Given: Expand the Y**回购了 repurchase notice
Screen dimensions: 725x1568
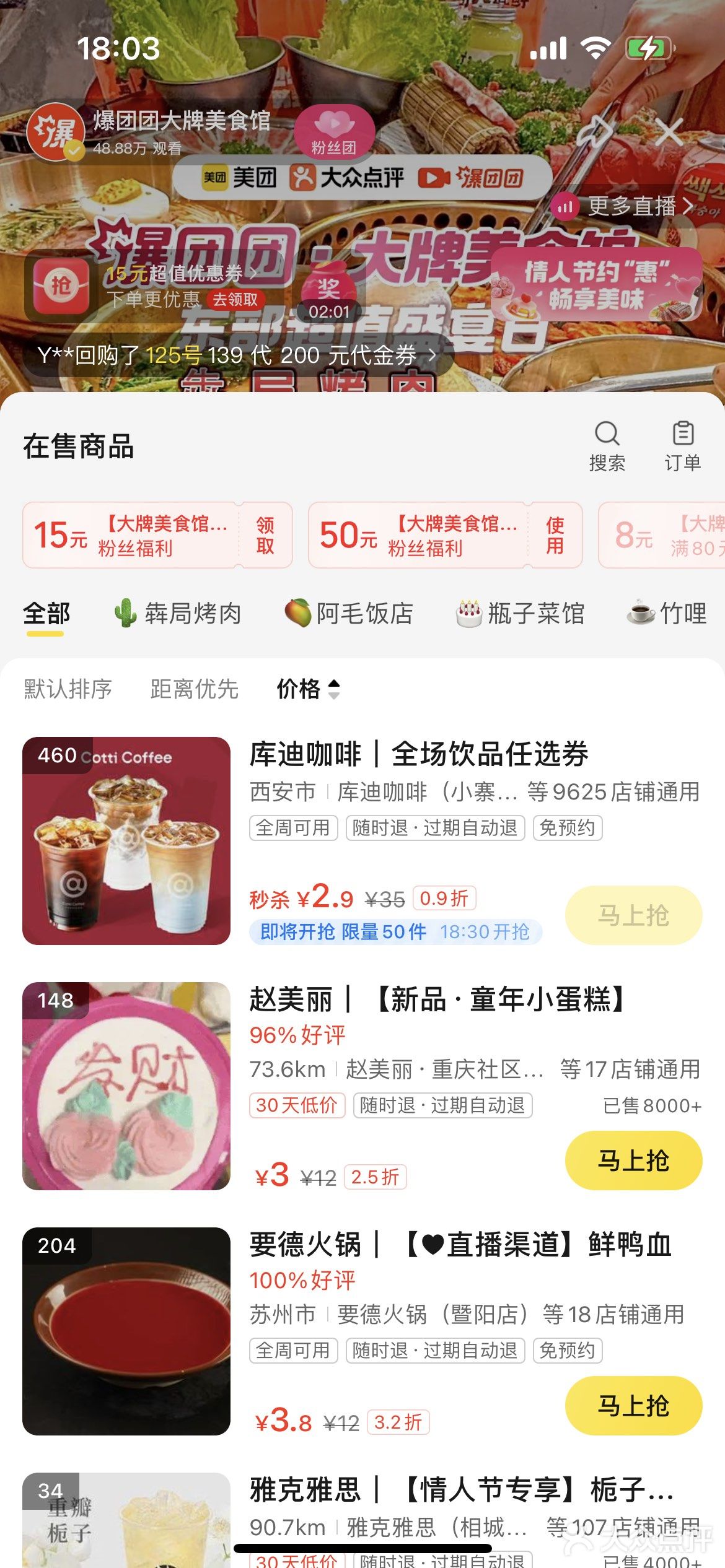Looking at the screenshot, I should pos(431,355).
